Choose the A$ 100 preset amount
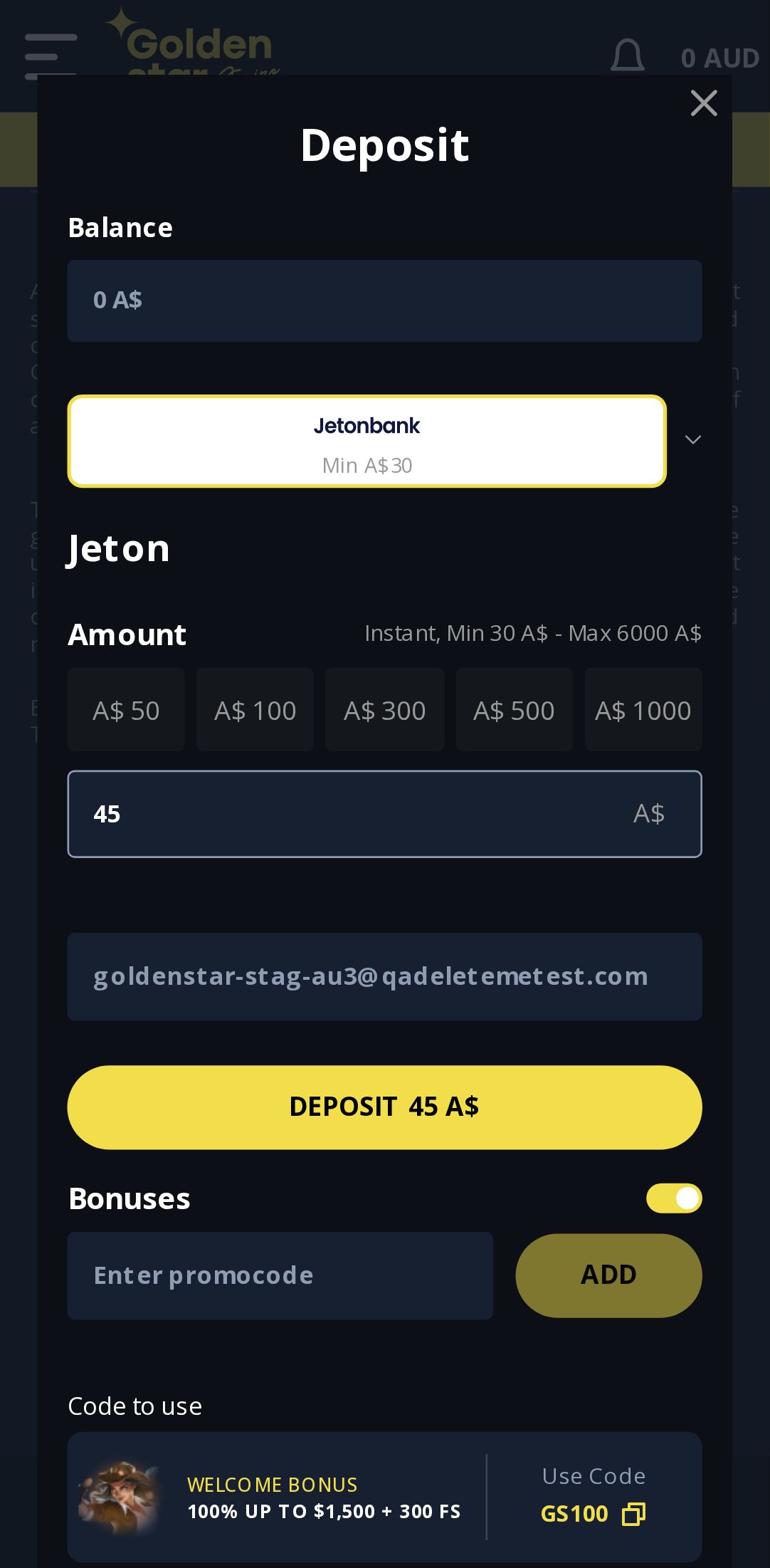The width and height of the screenshot is (770, 1568). coord(255,710)
